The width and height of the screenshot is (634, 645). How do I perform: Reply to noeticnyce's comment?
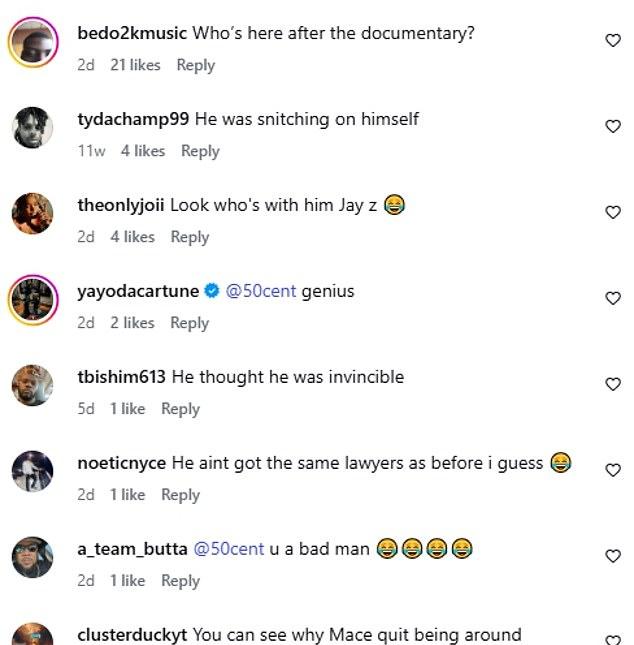coord(180,495)
